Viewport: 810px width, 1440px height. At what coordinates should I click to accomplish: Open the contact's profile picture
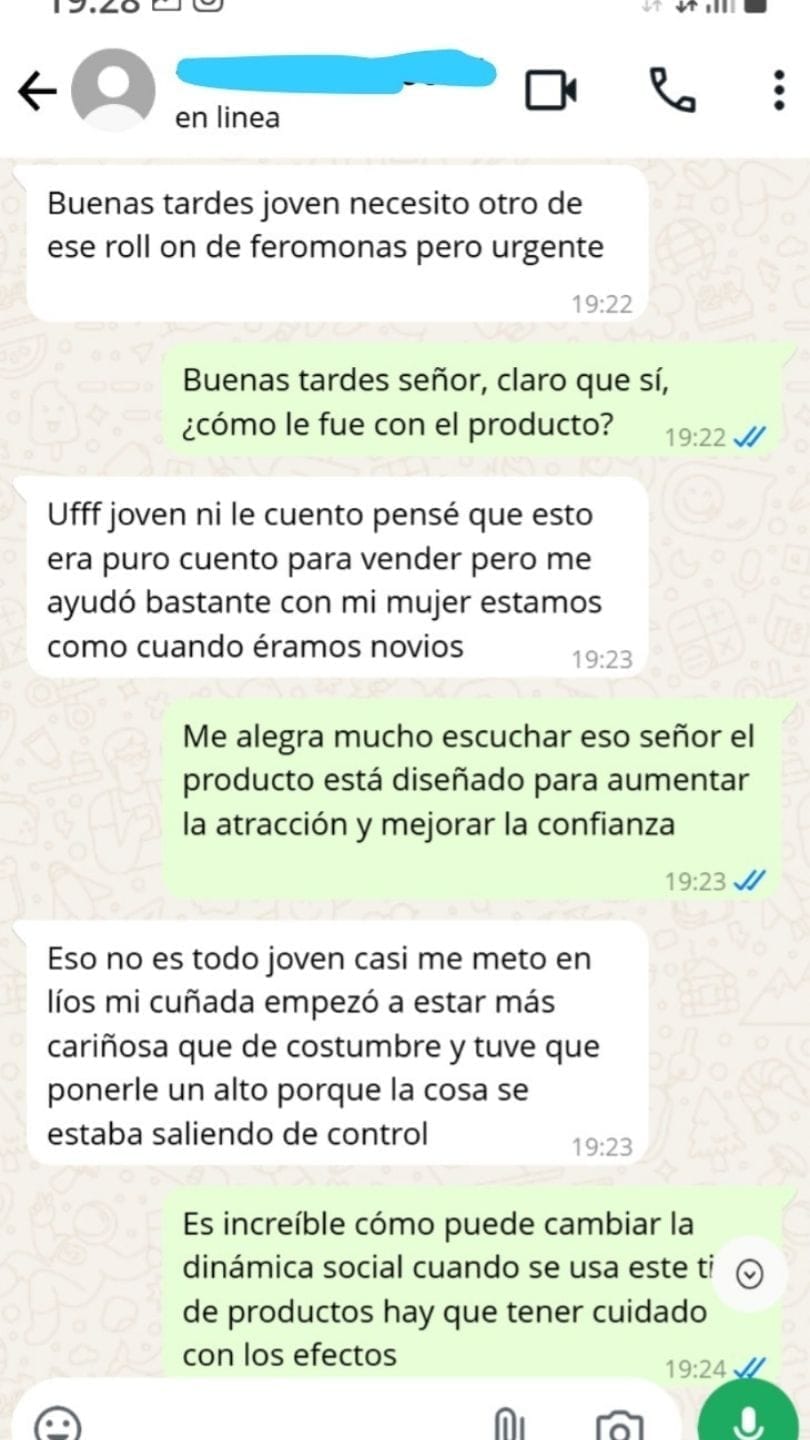[113, 90]
